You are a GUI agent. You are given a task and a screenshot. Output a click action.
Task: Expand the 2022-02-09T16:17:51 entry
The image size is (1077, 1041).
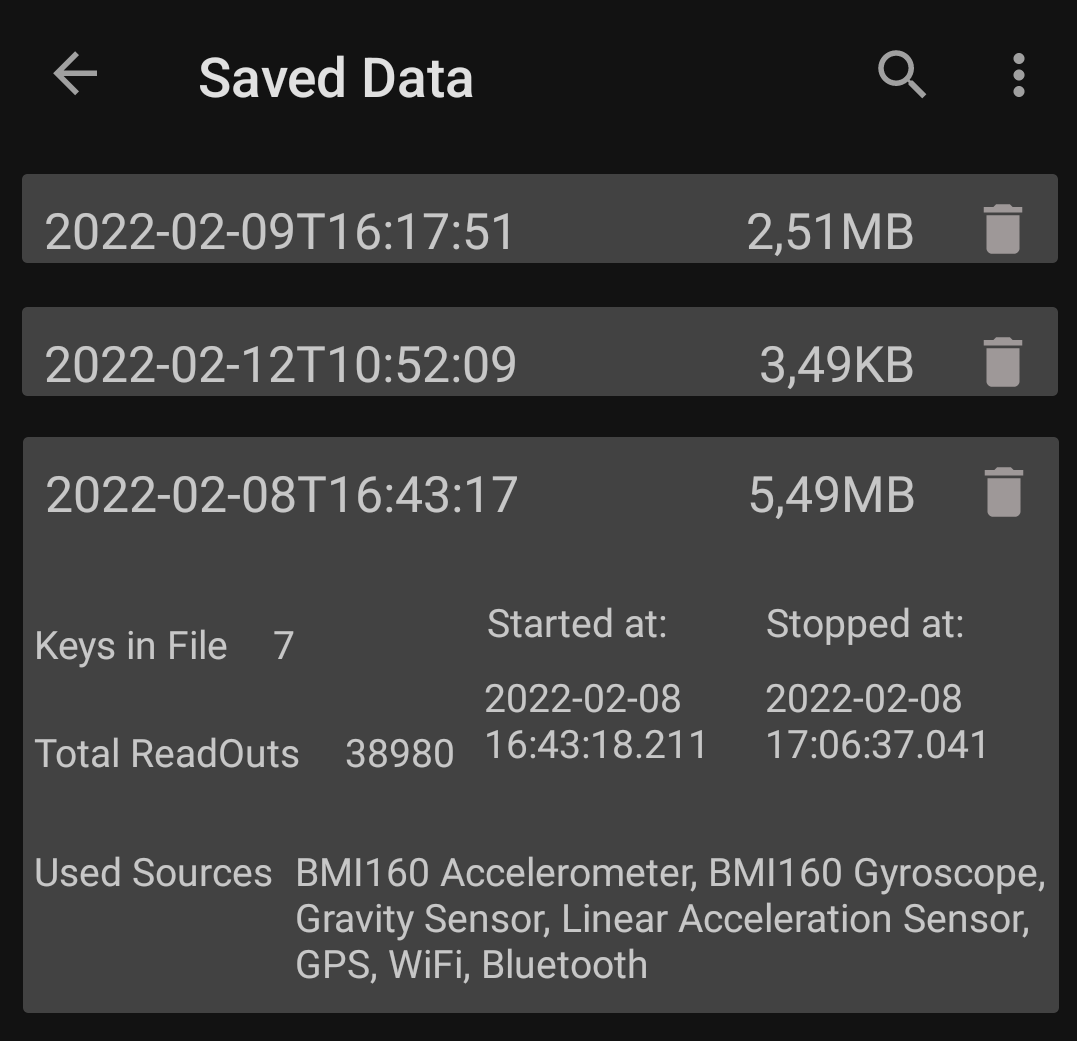[280, 230]
